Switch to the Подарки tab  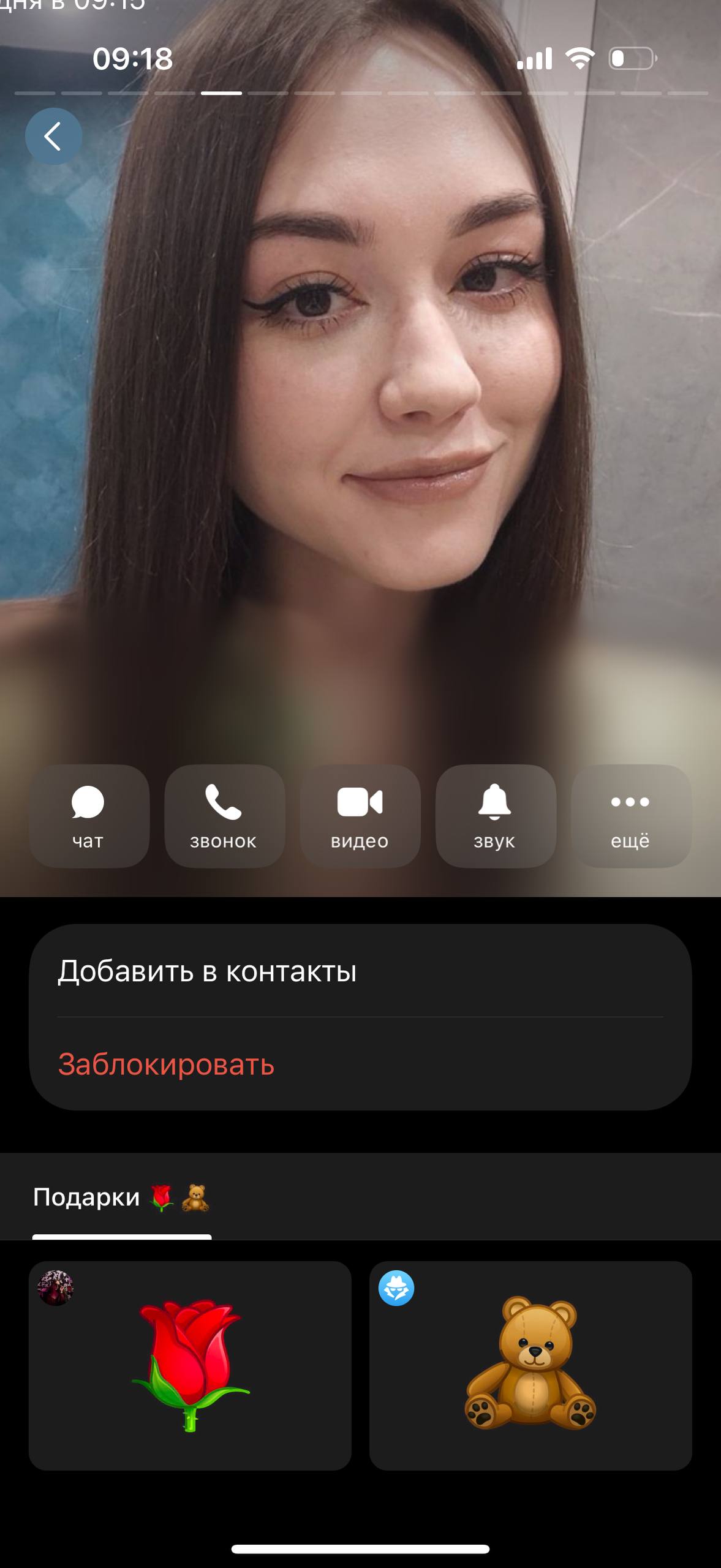click(x=121, y=1197)
